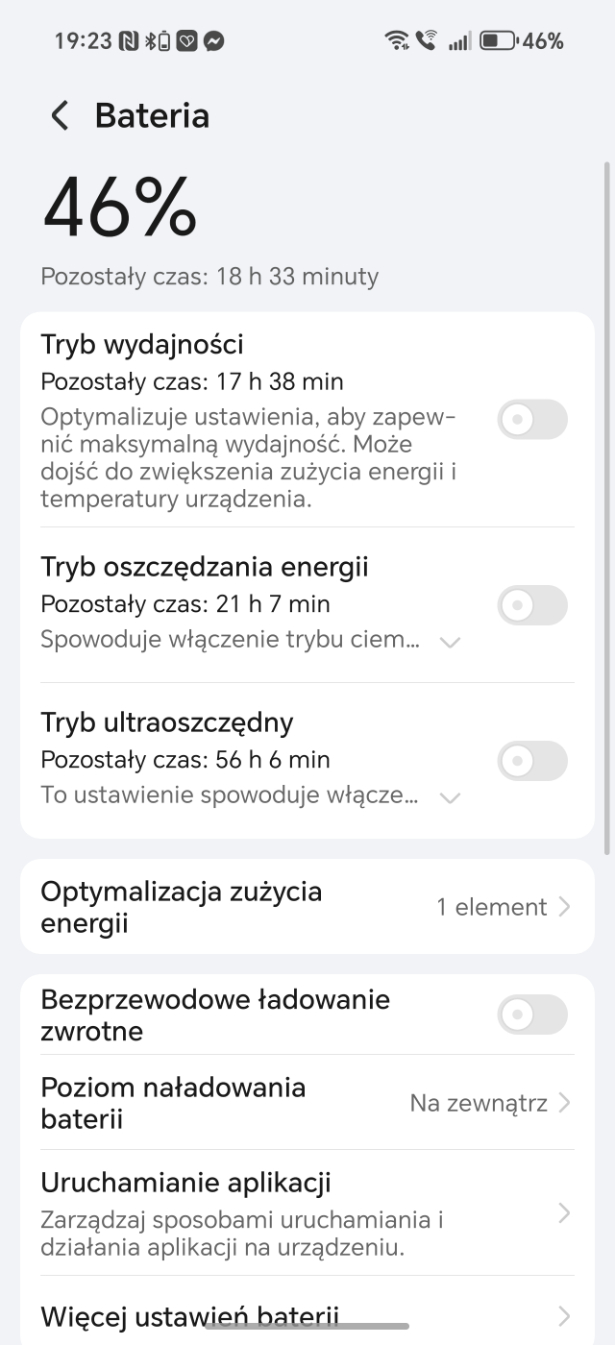Open Uruchamianie aplikacji settings
This screenshot has height=1345, width=615.
coord(307,1213)
